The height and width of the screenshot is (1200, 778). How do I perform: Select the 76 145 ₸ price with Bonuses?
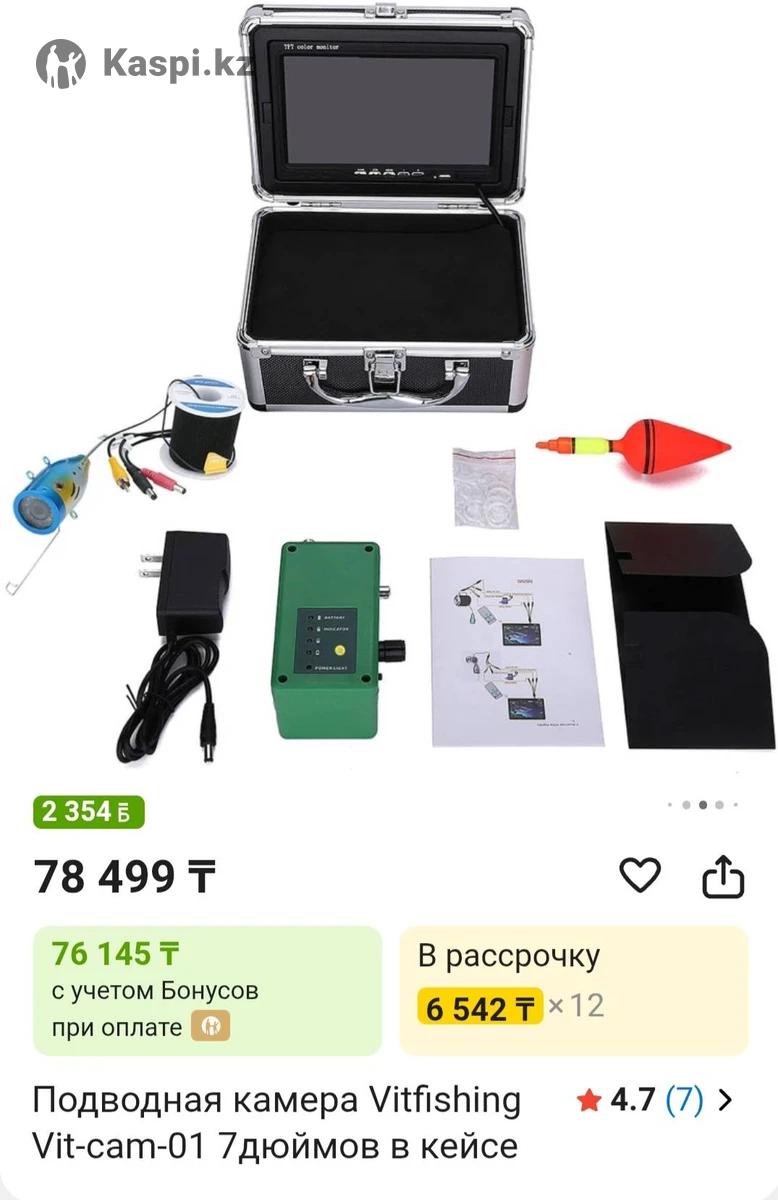(208, 990)
